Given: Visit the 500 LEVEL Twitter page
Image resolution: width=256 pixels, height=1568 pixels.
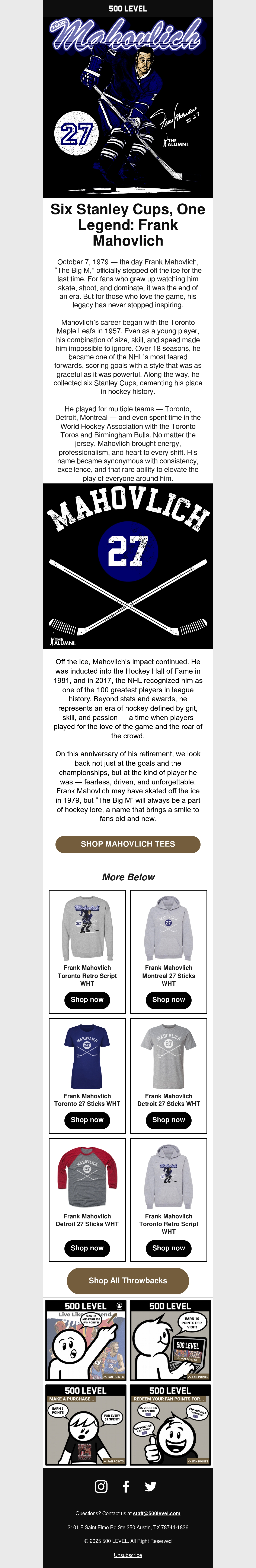Looking at the screenshot, I should [151, 1486].
